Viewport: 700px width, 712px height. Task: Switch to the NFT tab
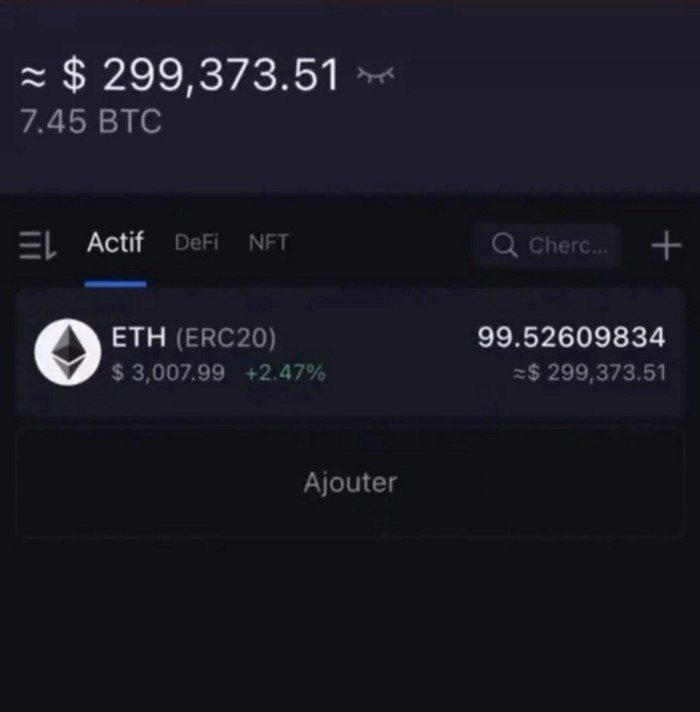pyautogui.click(x=268, y=243)
